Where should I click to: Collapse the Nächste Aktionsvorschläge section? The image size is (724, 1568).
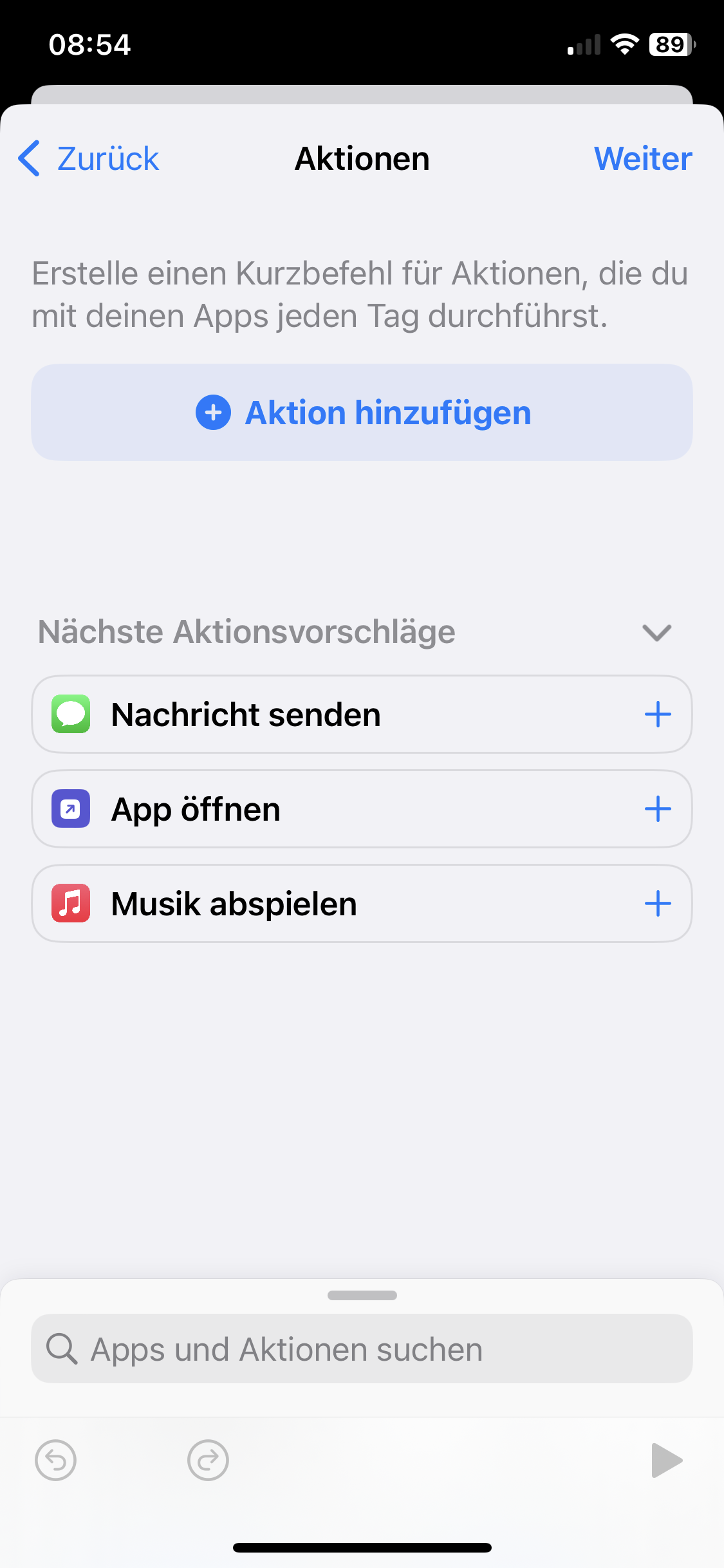click(x=656, y=633)
